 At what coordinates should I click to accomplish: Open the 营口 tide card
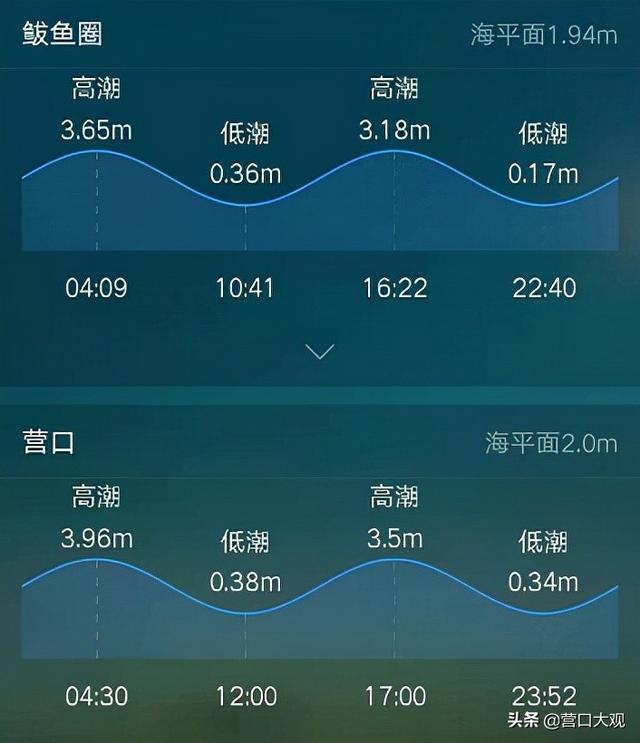[x=50, y=443]
